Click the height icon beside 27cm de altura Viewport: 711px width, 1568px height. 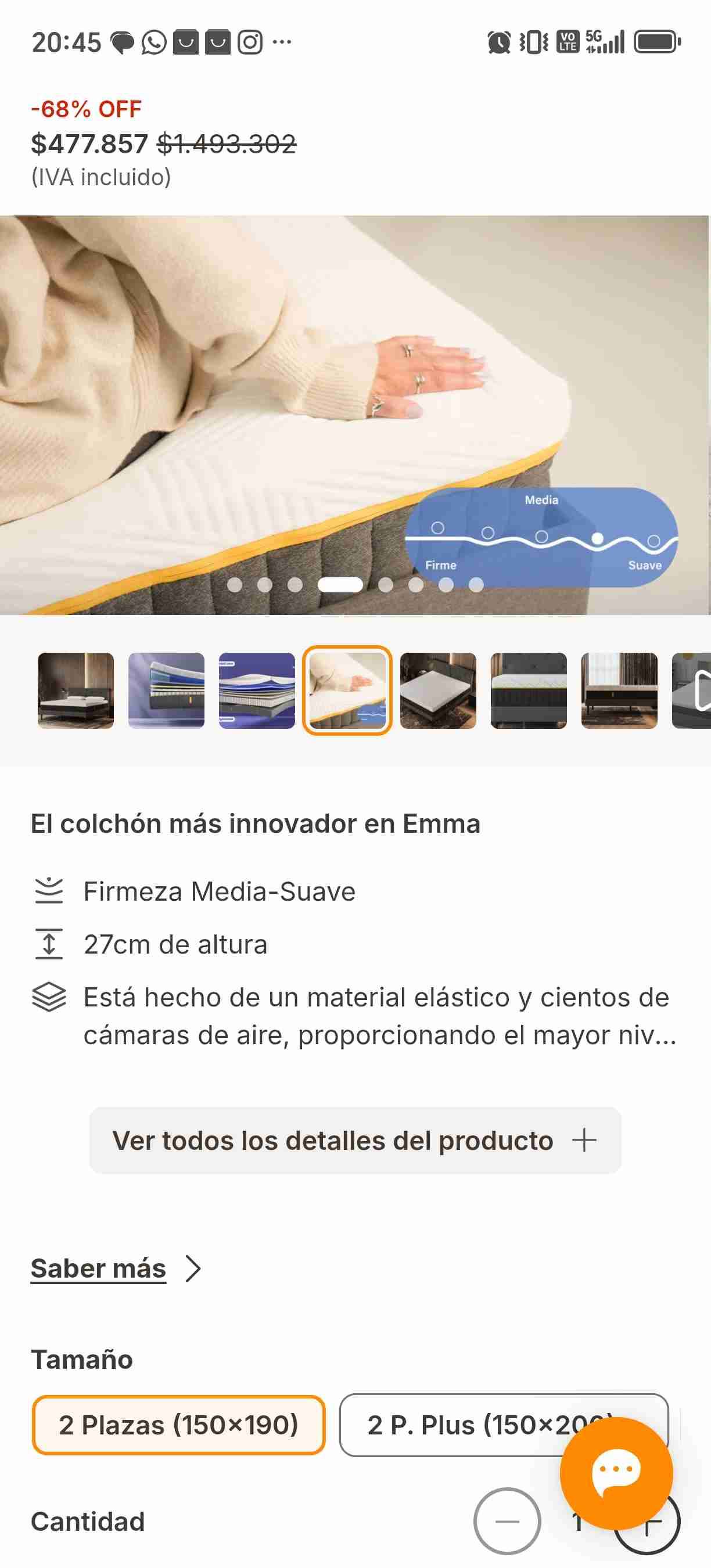[x=49, y=944]
